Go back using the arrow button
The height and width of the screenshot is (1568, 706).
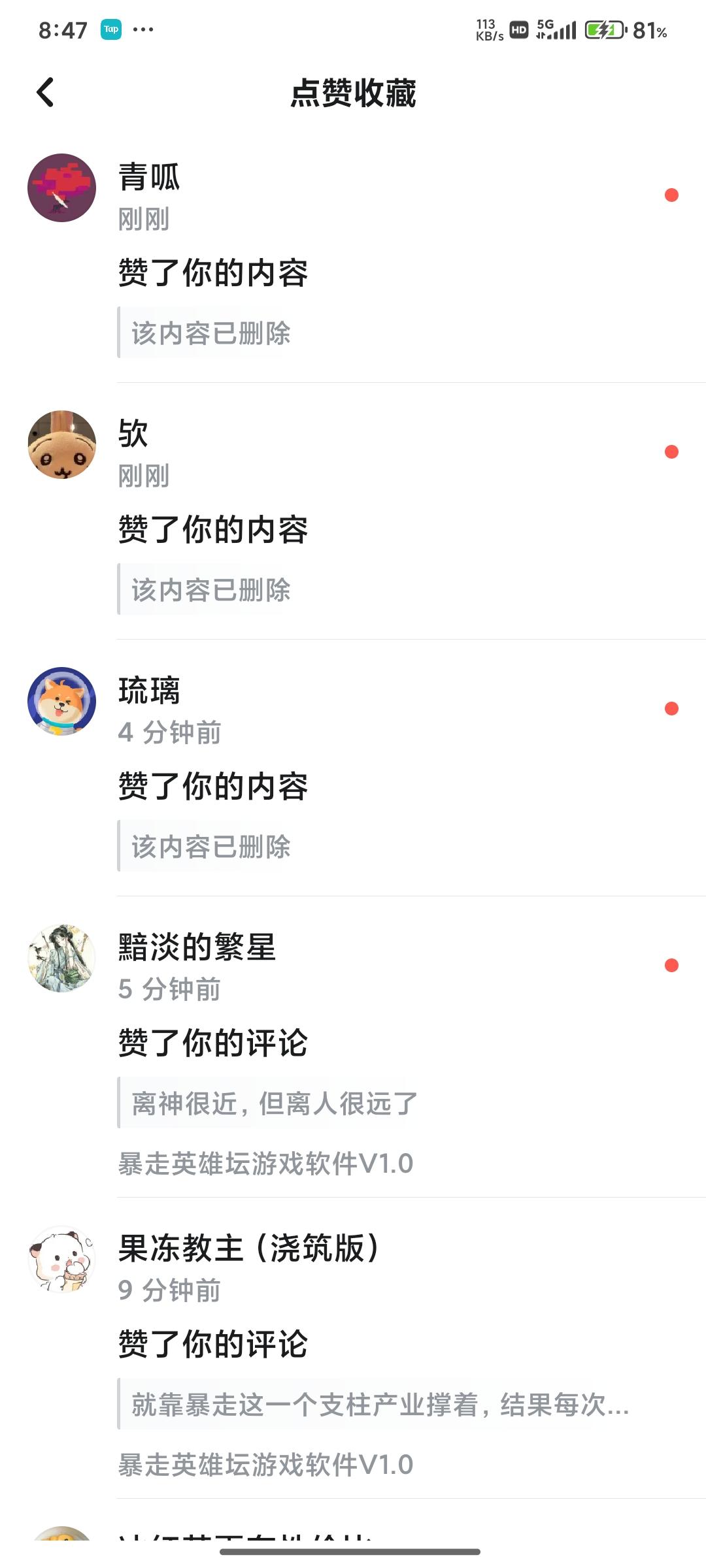click(44, 93)
